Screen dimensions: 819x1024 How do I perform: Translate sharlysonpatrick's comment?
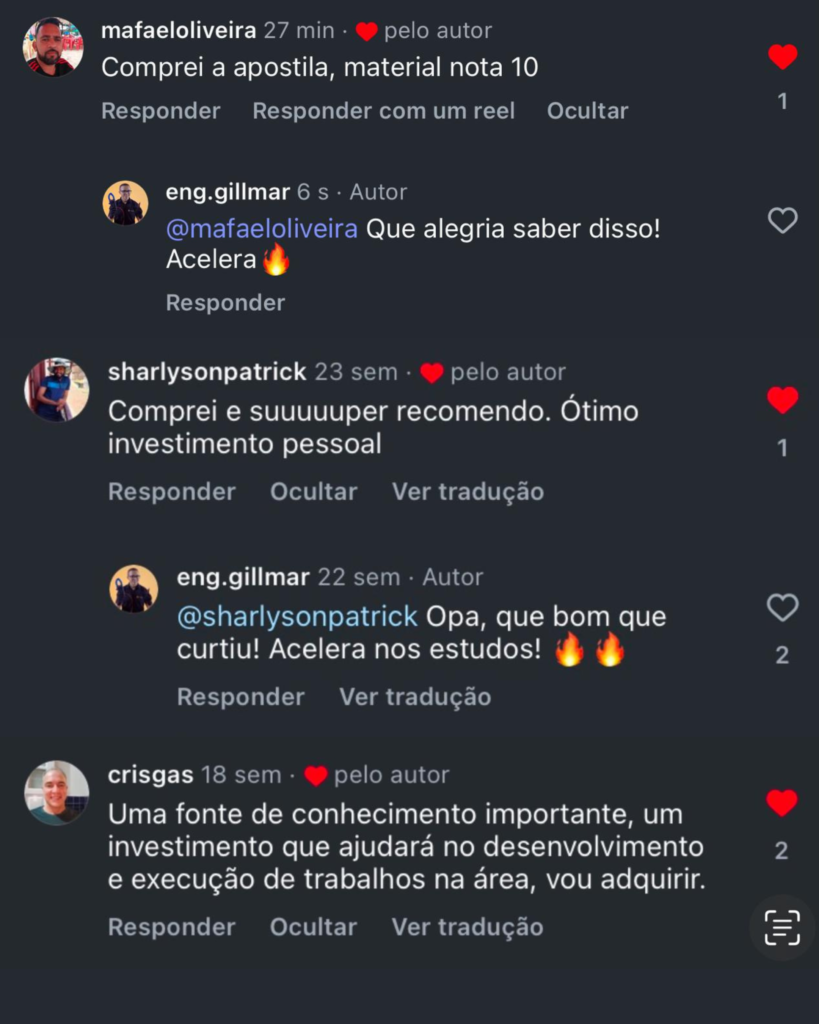click(x=467, y=492)
